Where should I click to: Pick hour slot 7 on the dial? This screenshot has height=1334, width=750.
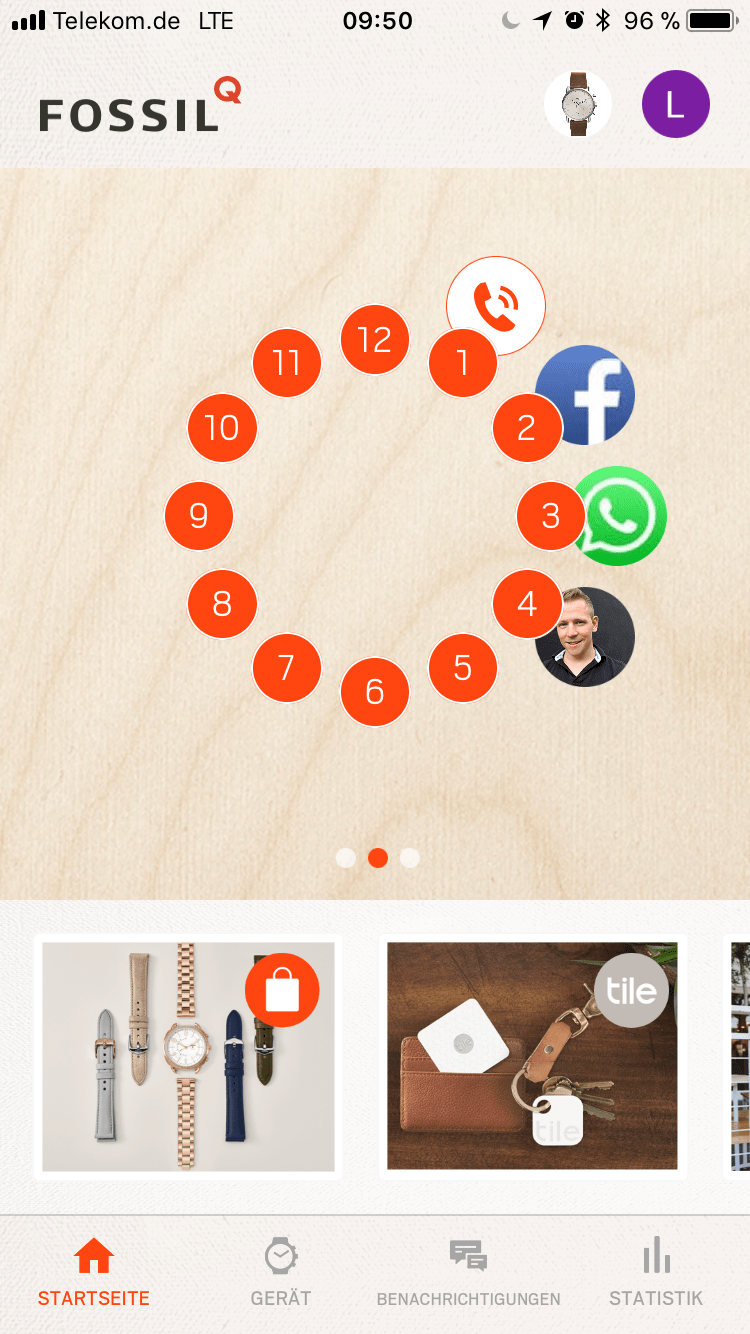[287, 667]
